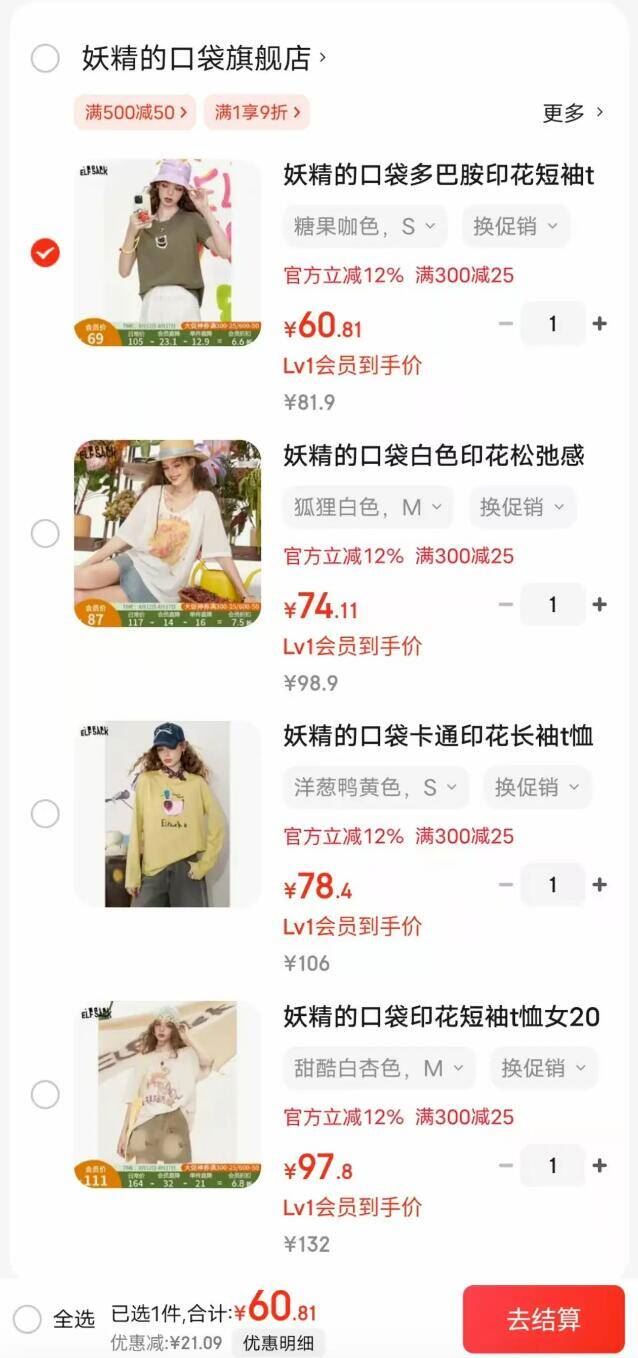This screenshot has height=1358, width=638.
Task: Select the 白色印花松弛感 item
Action: click(45, 534)
